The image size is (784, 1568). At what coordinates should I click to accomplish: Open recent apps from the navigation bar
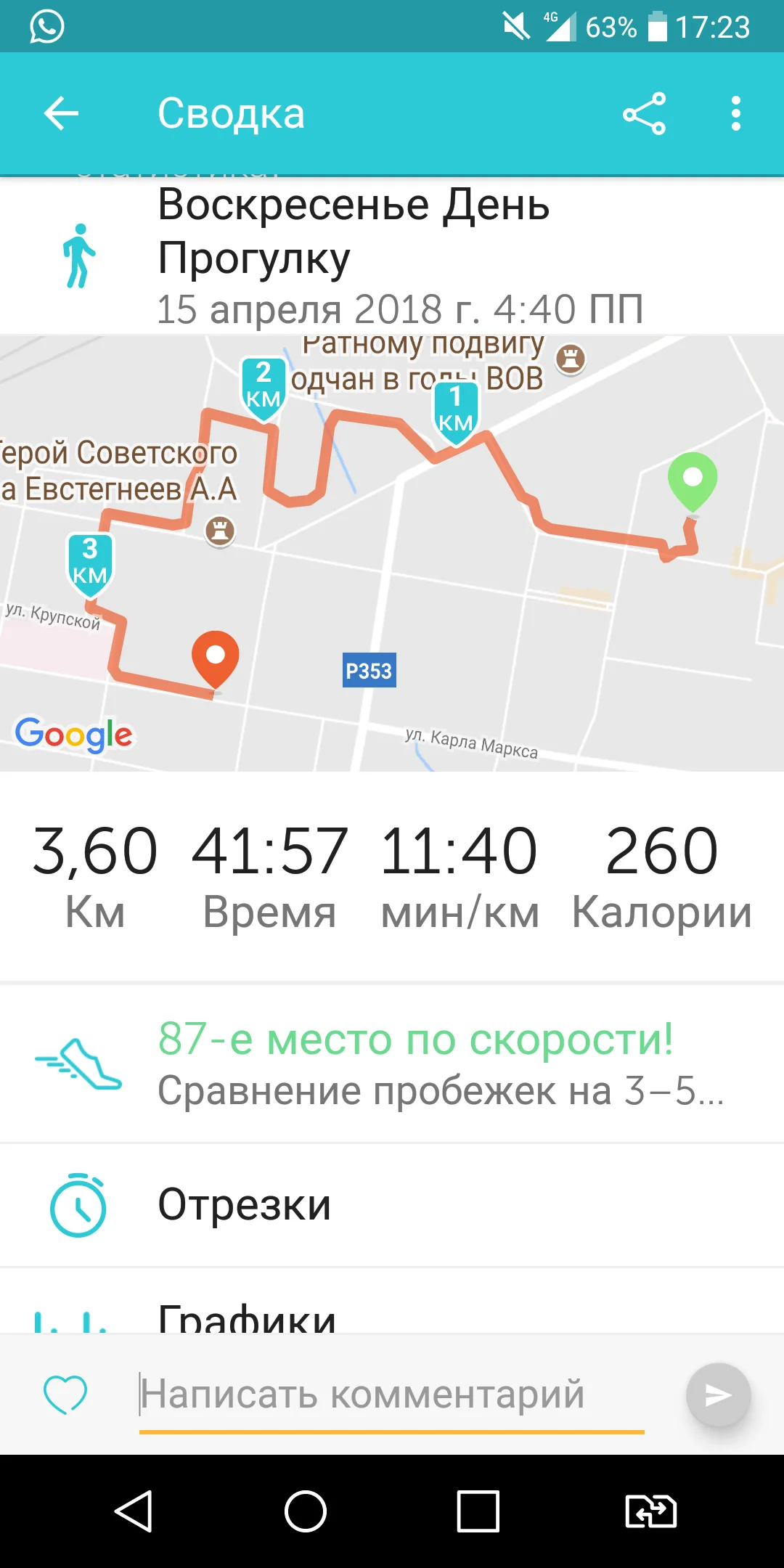pos(478,1511)
